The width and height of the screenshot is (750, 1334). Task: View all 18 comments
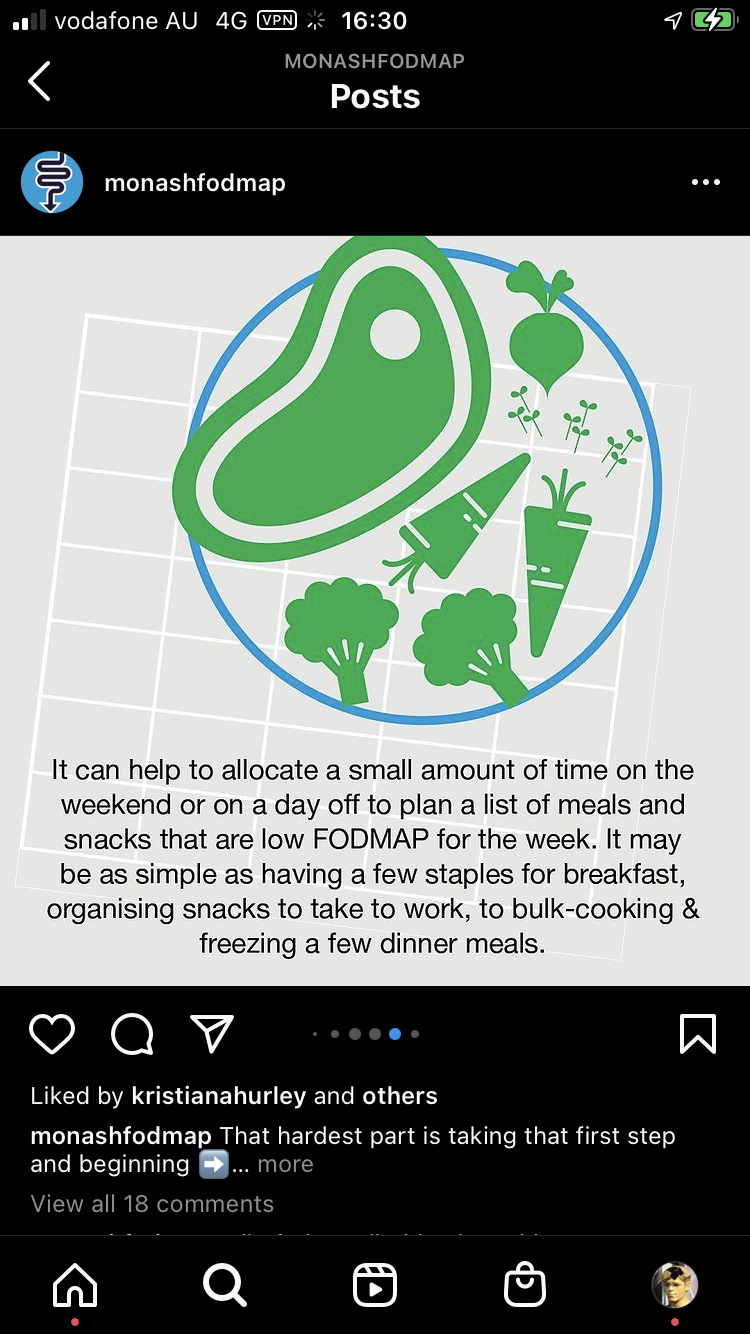[152, 1204]
